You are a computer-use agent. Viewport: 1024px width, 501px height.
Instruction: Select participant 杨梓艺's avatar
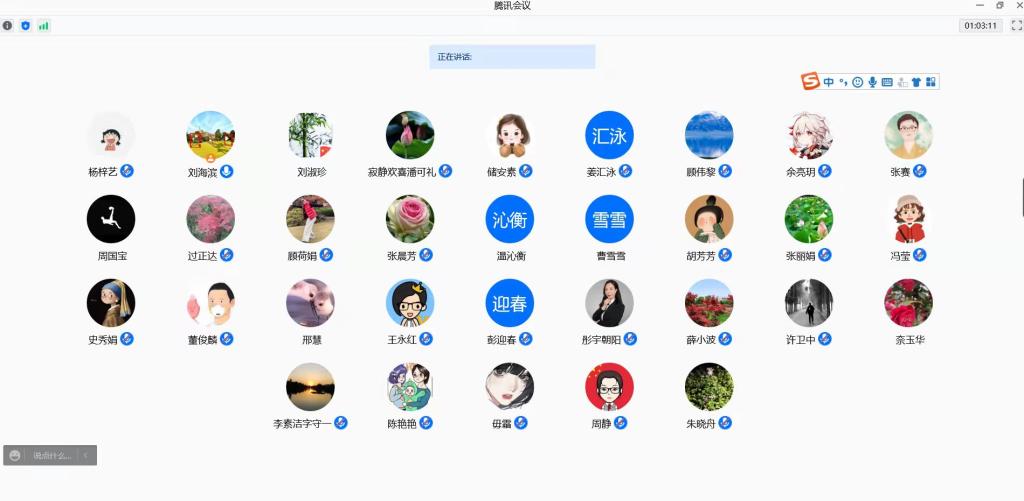tap(111, 135)
